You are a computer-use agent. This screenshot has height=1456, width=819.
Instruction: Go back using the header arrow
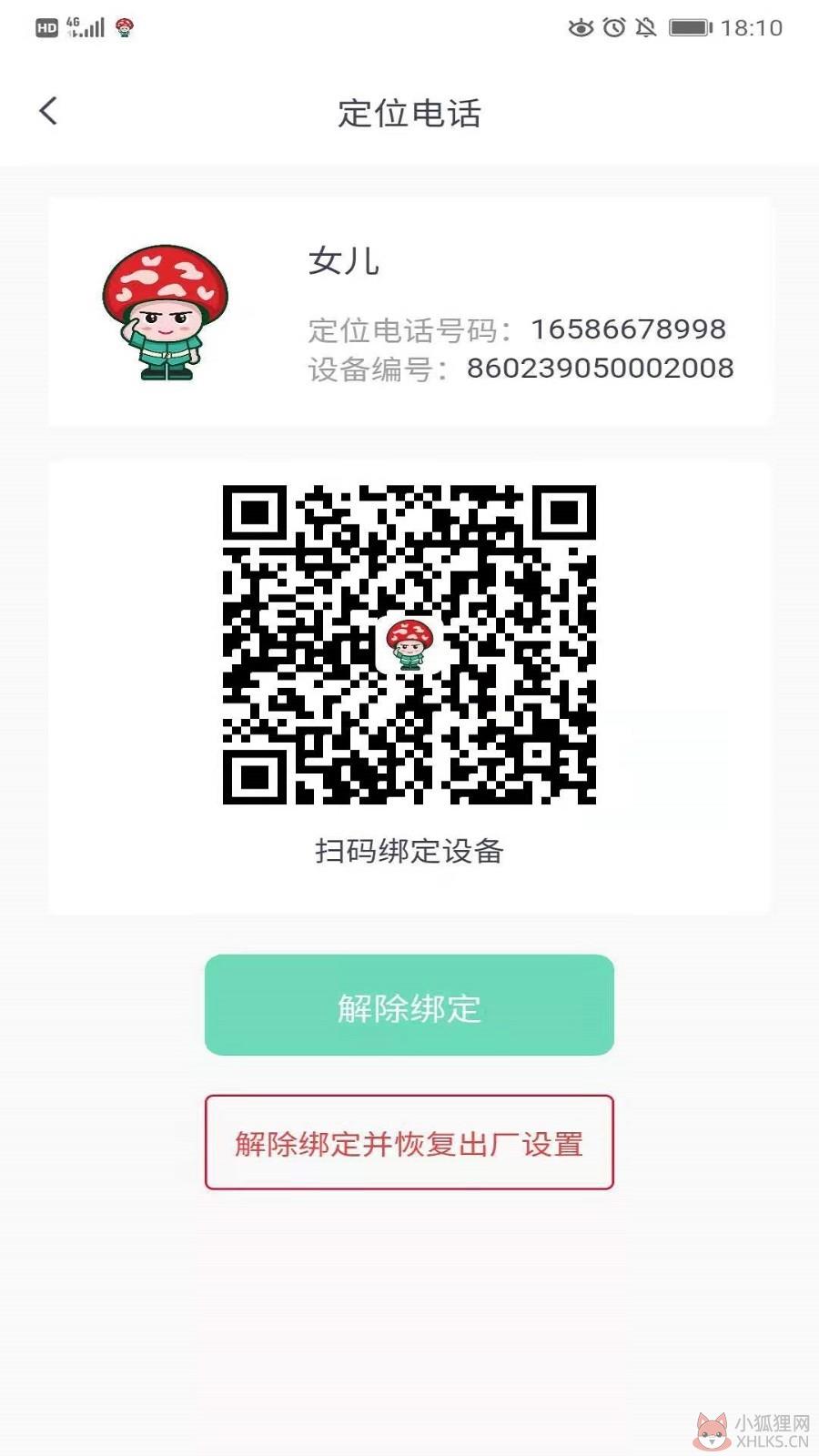point(48,111)
